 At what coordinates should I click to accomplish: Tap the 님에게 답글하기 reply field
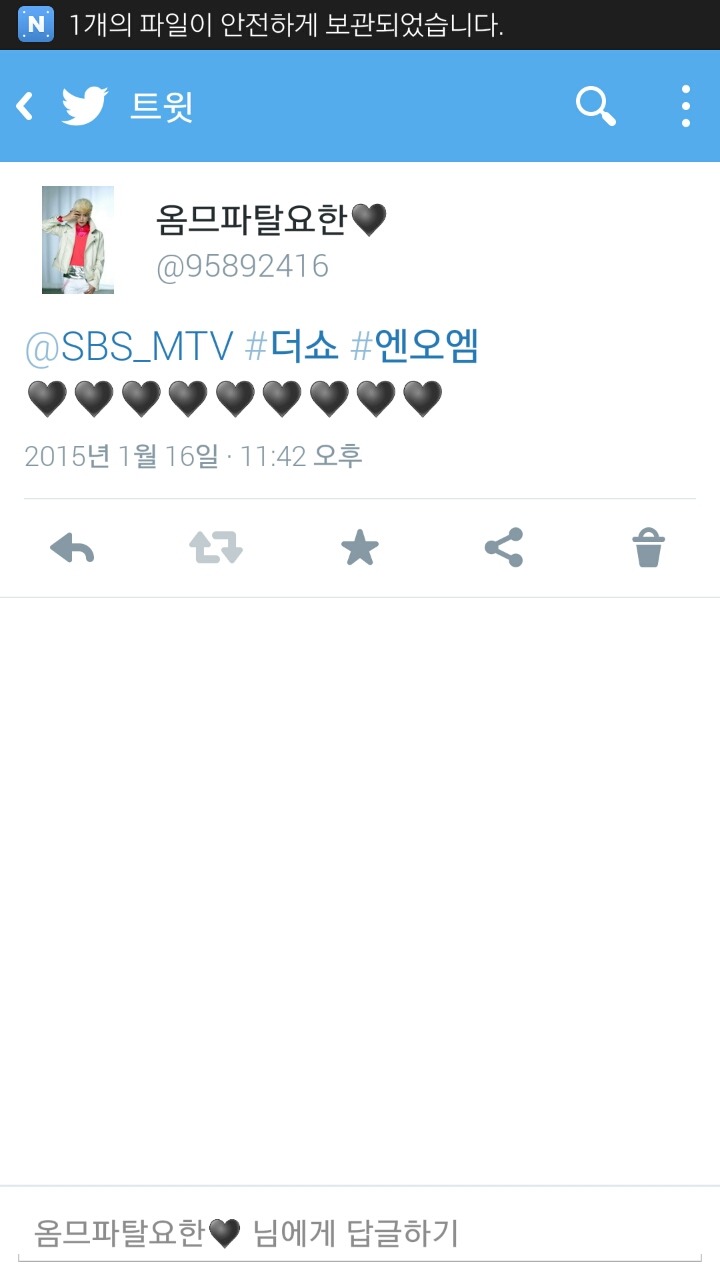(360, 1233)
